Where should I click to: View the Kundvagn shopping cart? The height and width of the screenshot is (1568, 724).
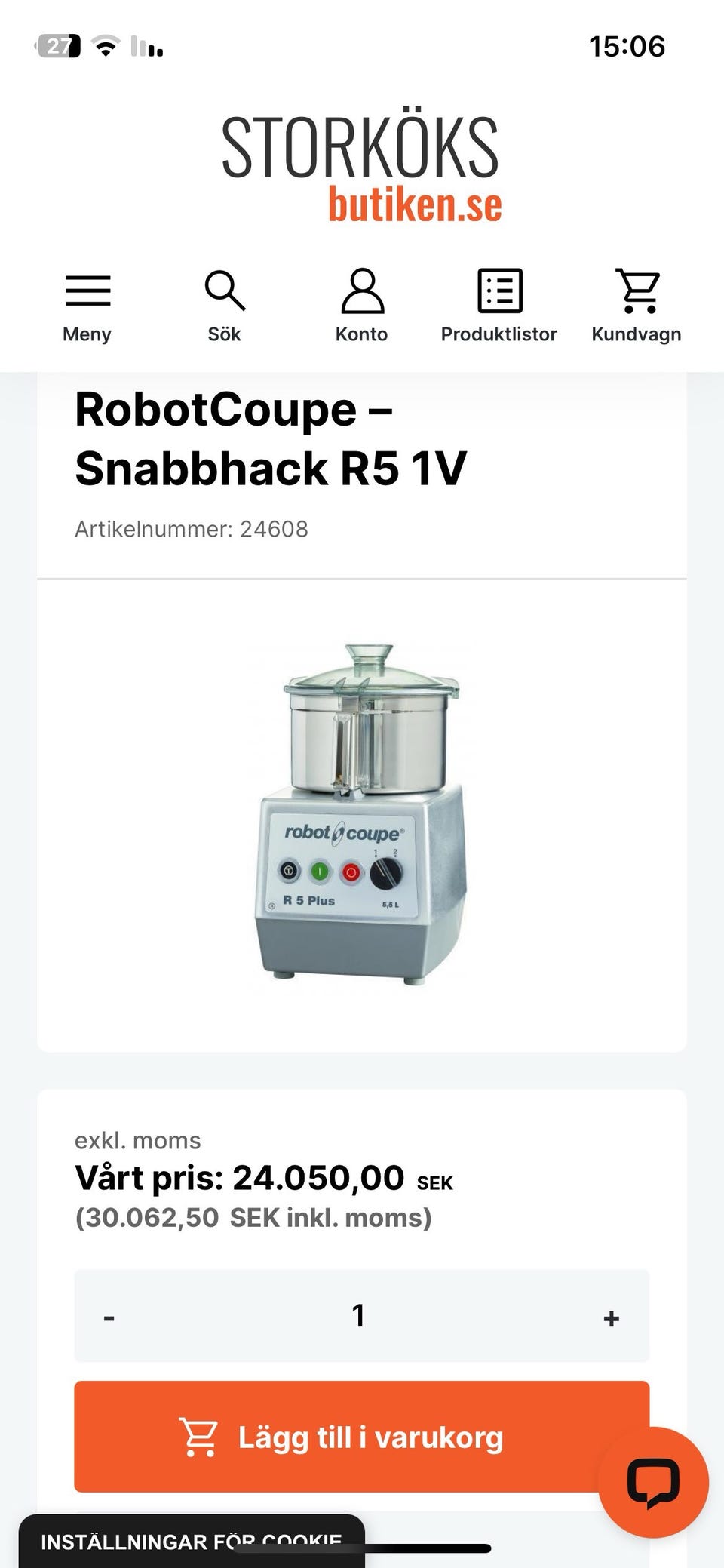coord(637,306)
